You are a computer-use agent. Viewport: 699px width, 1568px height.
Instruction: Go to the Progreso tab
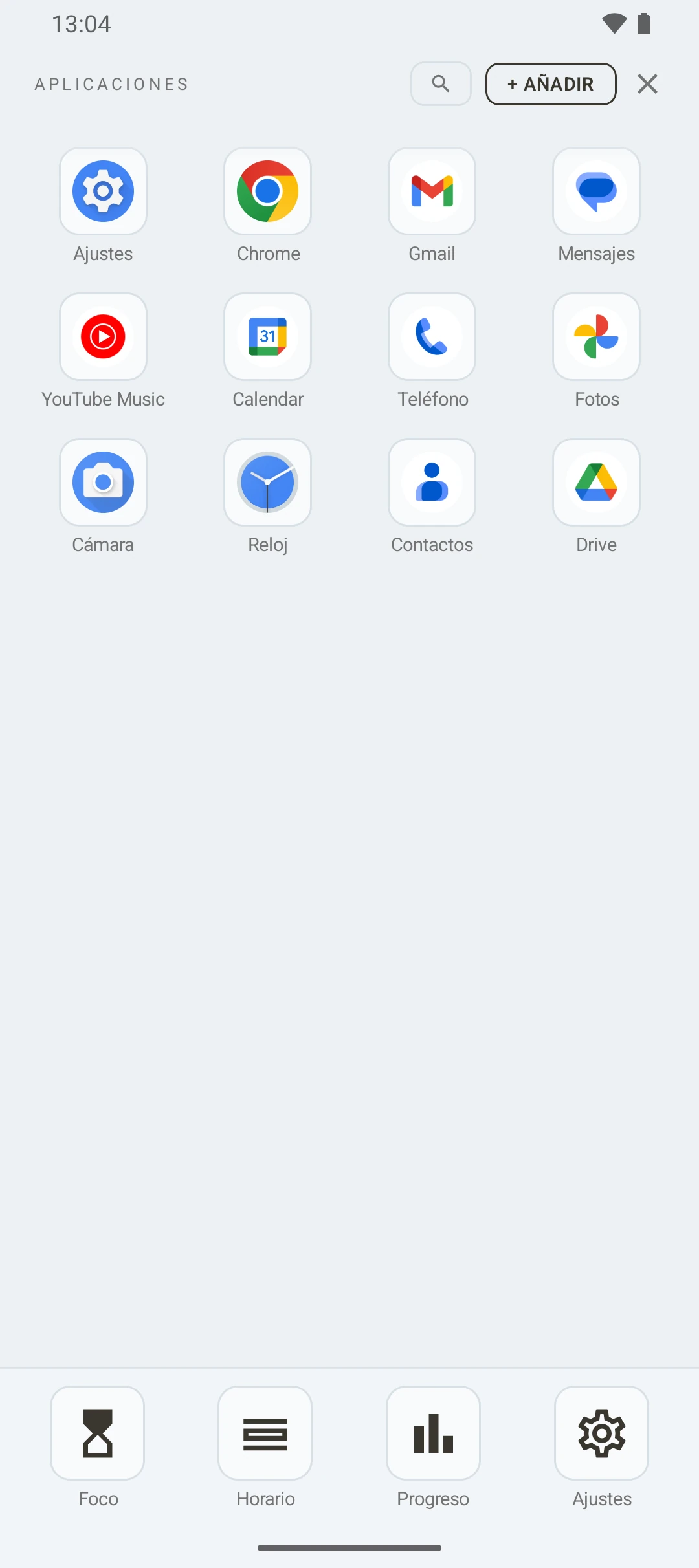[433, 1448]
